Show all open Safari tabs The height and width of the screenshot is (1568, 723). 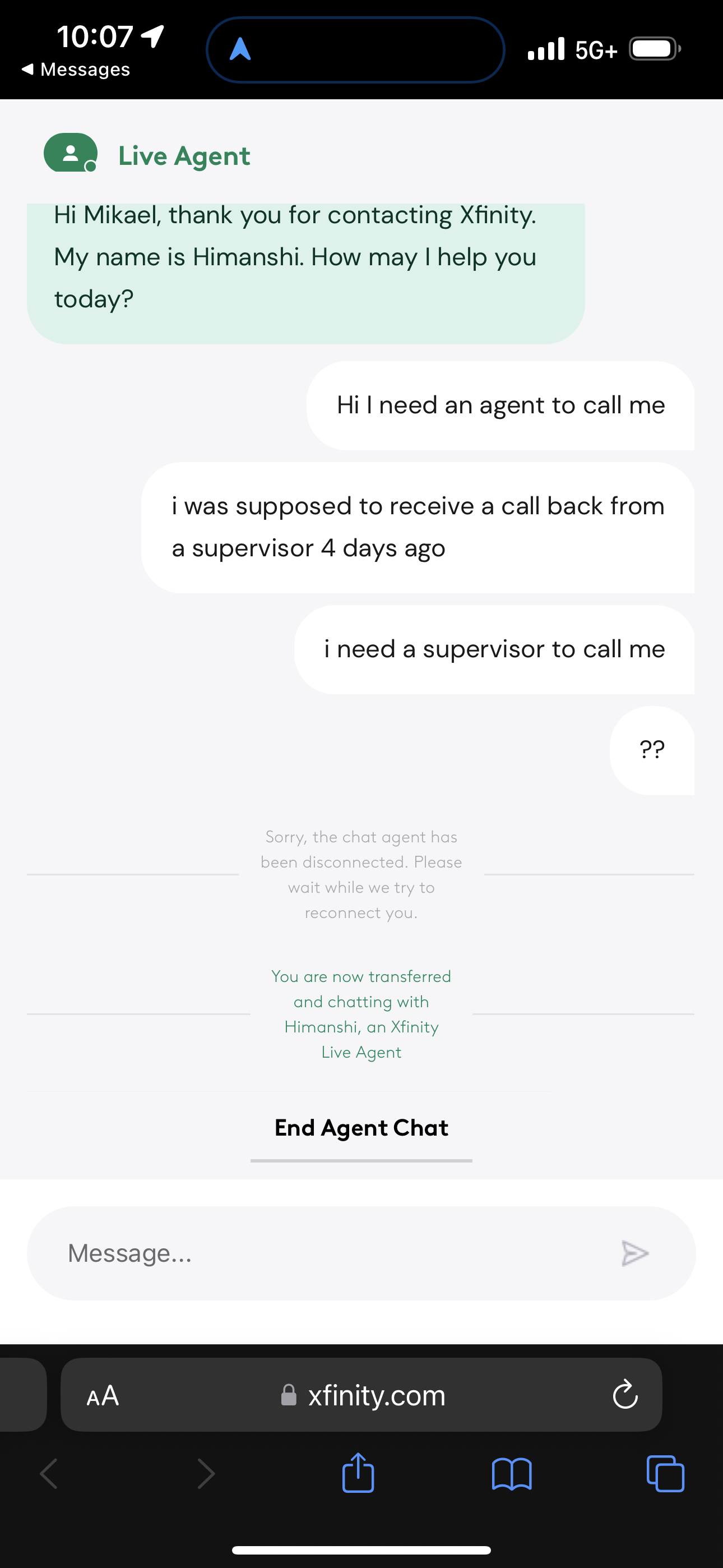click(665, 1474)
